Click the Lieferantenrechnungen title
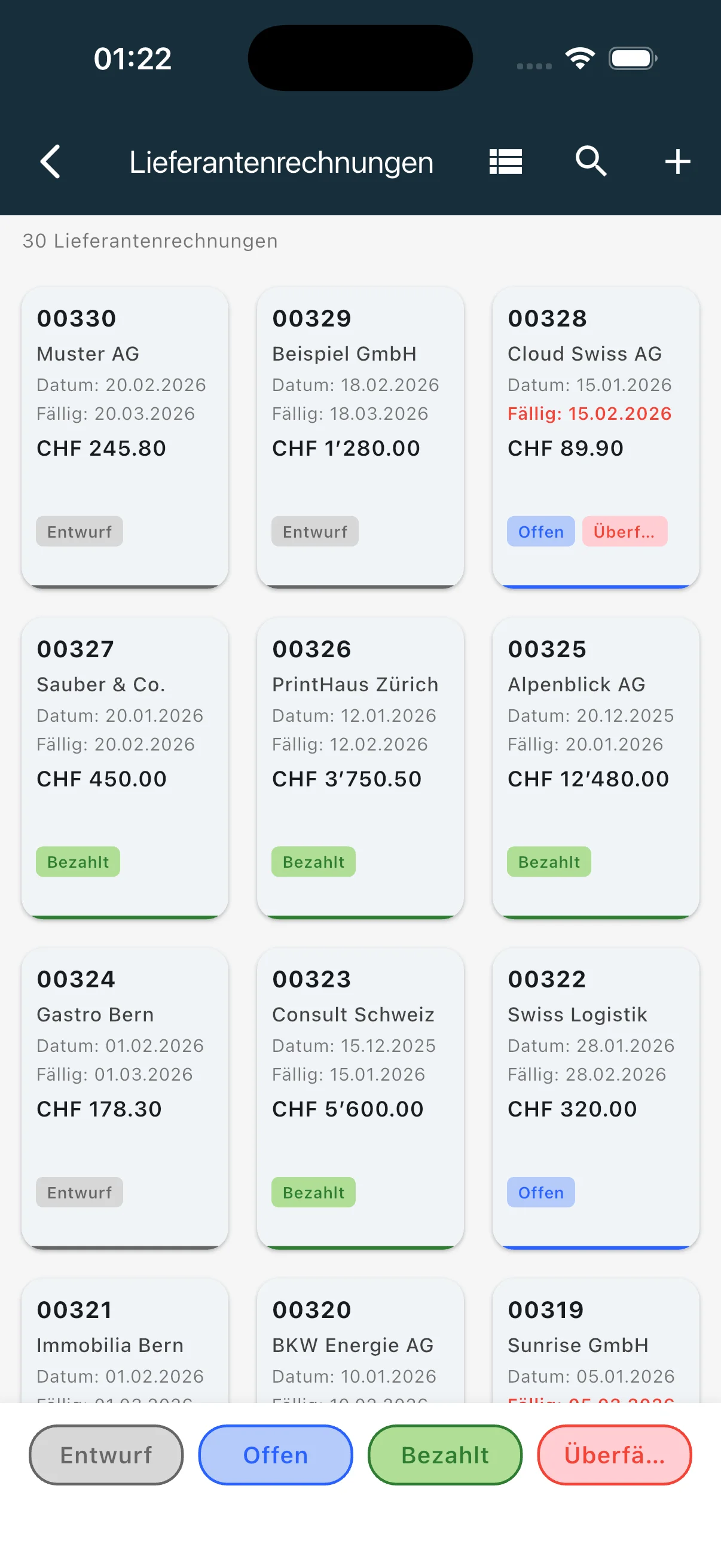 [x=280, y=161]
